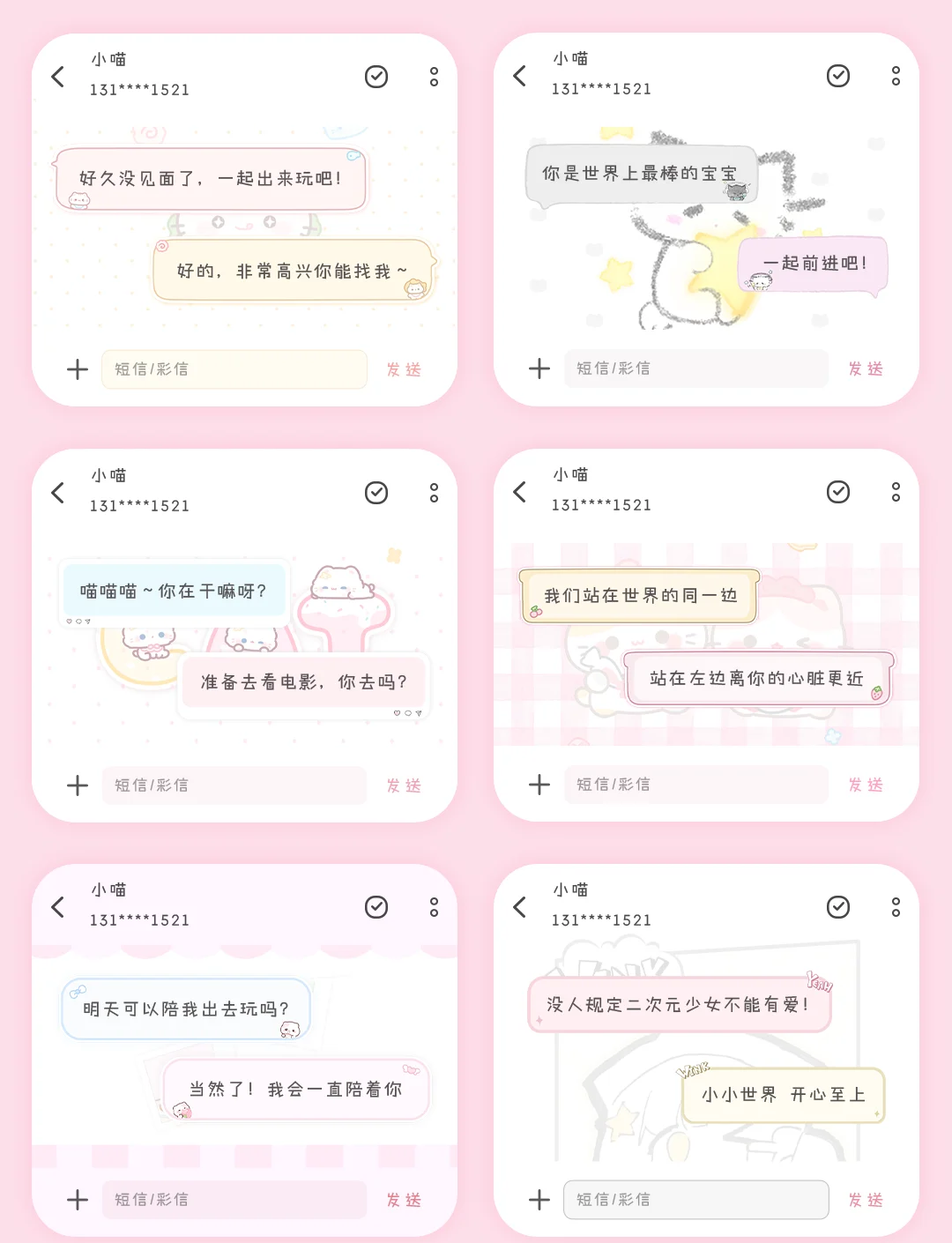Toggle the checkmark in the bottom-right panel
952x1243 pixels.
click(x=838, y=907)
